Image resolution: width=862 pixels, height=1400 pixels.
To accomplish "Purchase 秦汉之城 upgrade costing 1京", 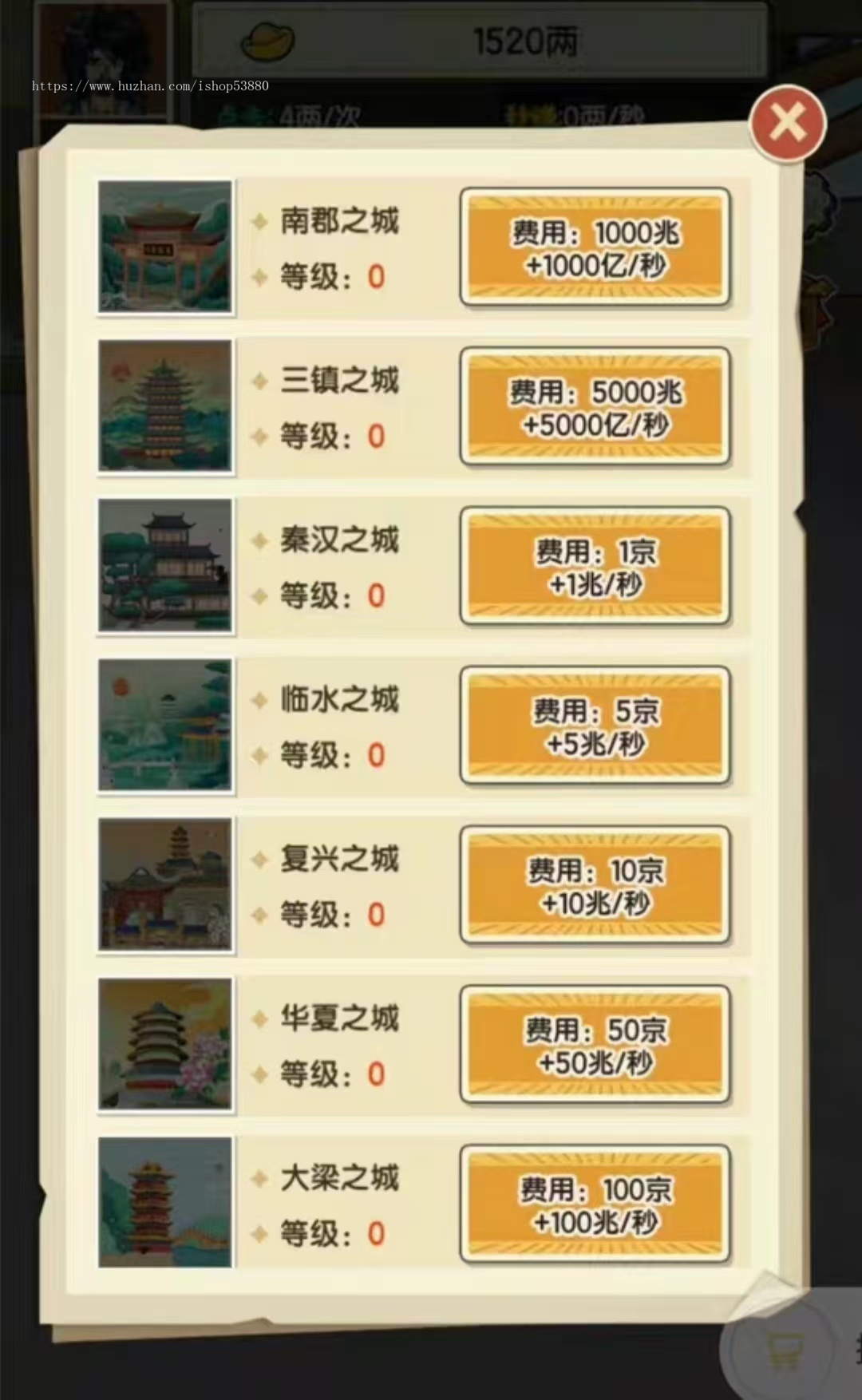I will 595,567.
